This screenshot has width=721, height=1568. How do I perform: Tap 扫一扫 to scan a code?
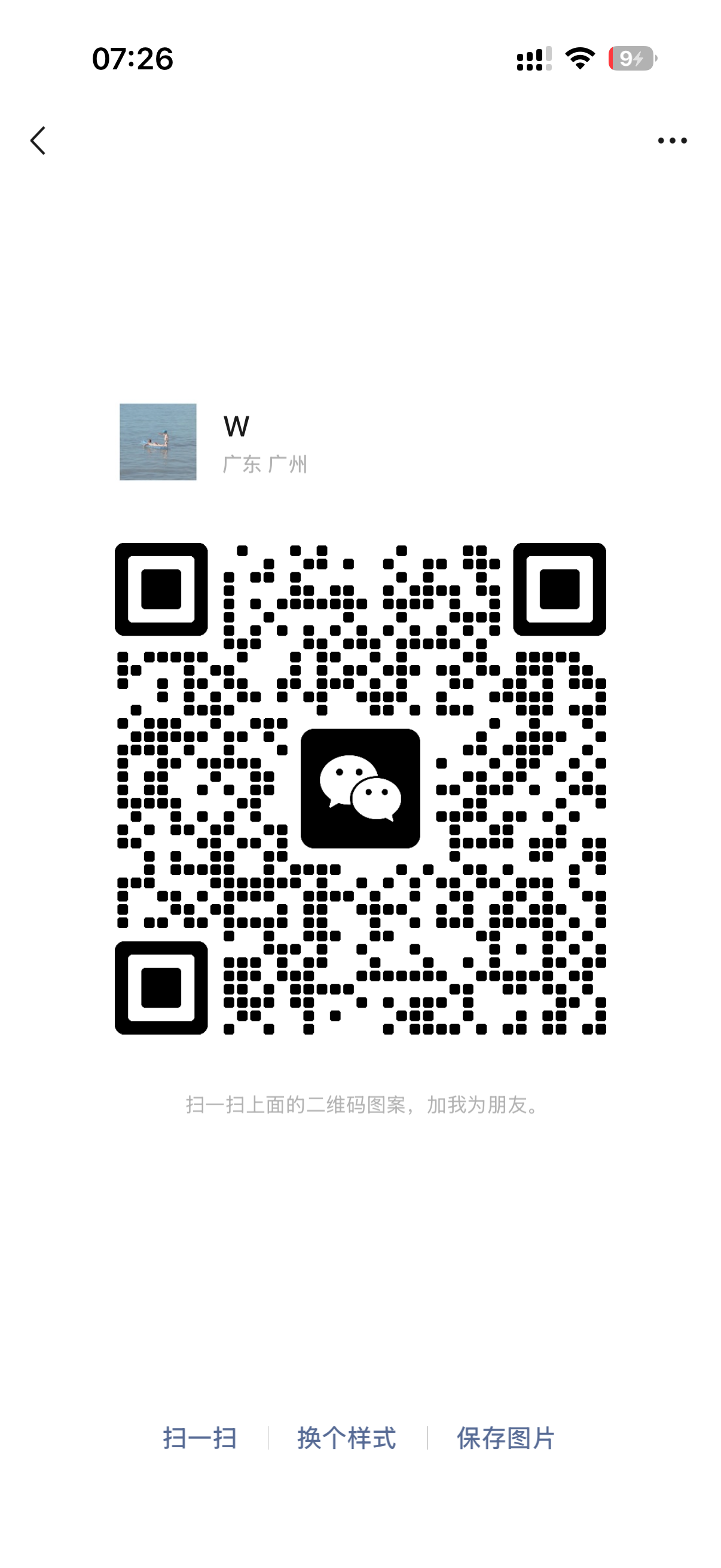200,1438
